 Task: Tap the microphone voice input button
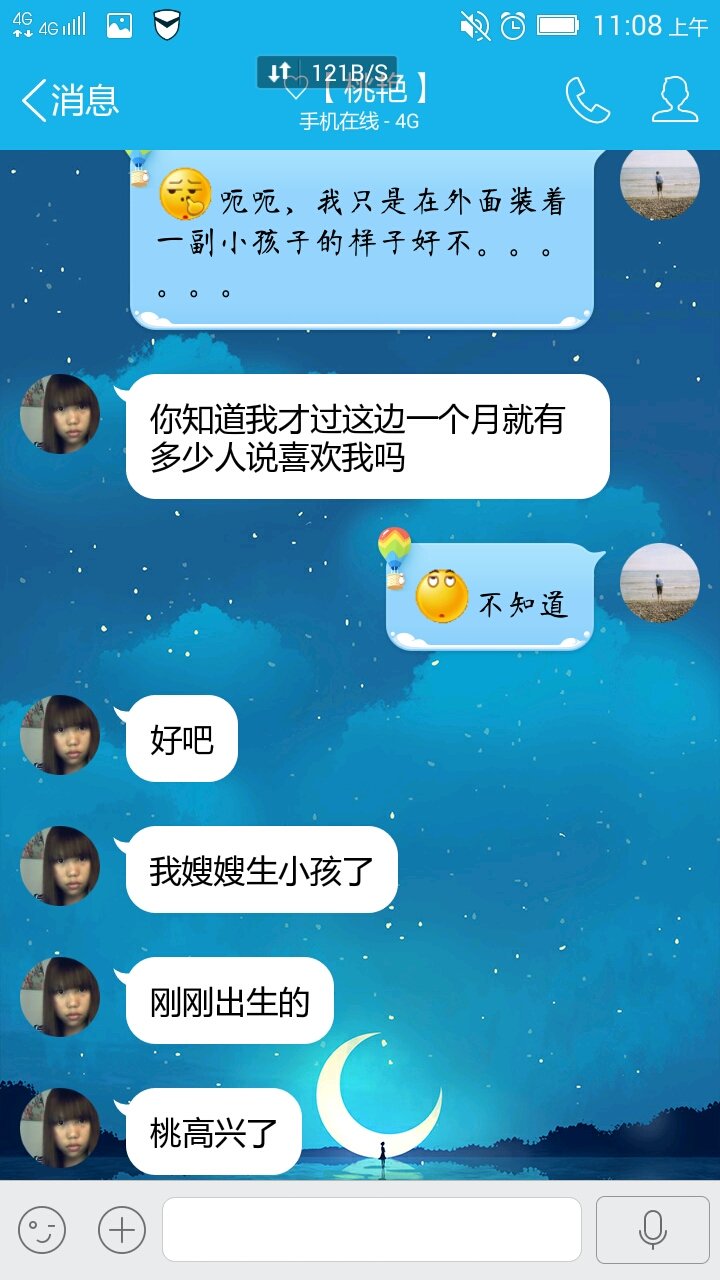point(653,1229)
